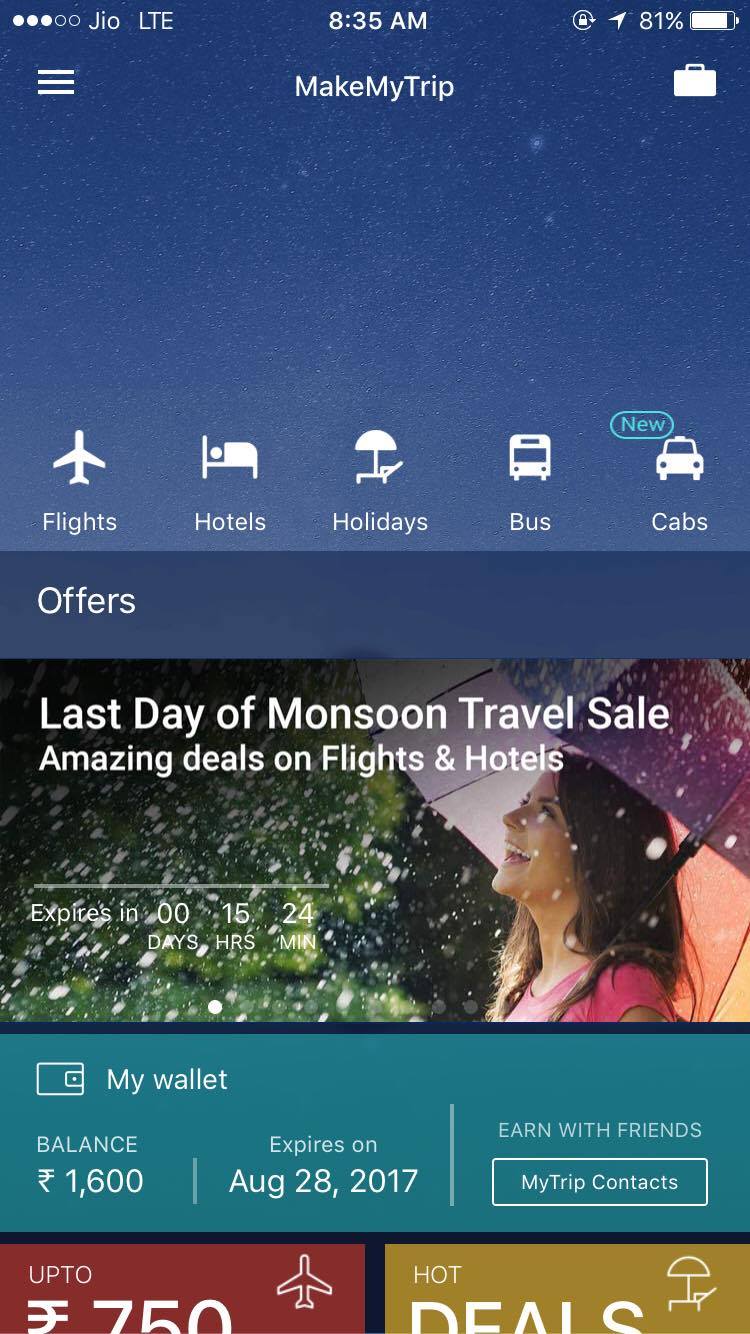The width and height of the screenshot is (750, 1334).
Task: Choose the Bus booking option
Action: [x=530, y=480]
